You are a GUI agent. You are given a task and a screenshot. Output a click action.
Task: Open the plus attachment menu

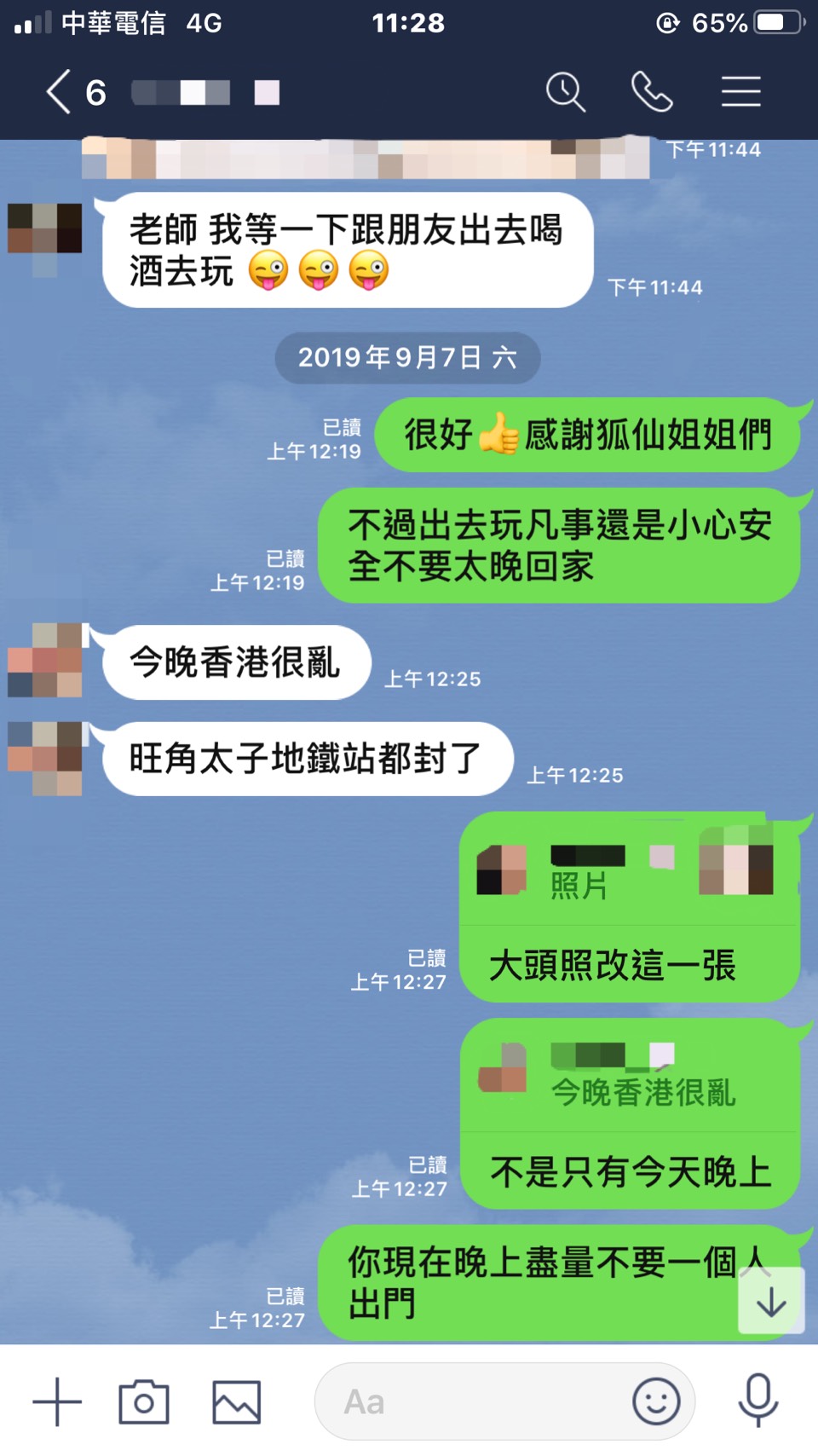click(57, 1401)
